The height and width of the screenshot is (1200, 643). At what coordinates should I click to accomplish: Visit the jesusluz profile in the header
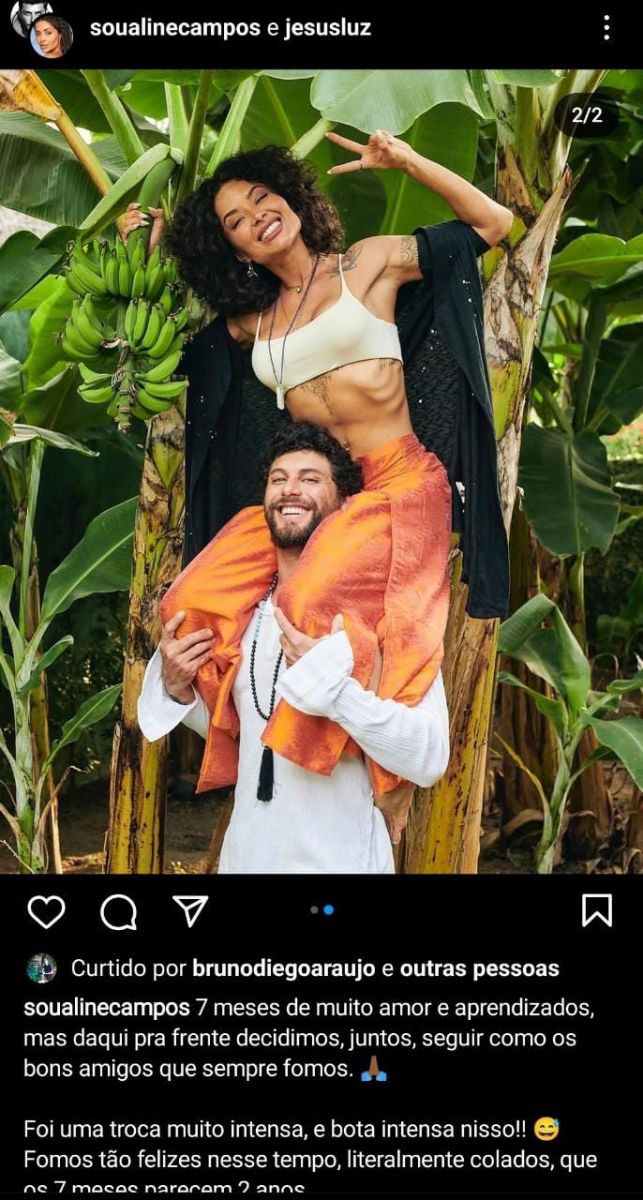[x=328, y=28]
